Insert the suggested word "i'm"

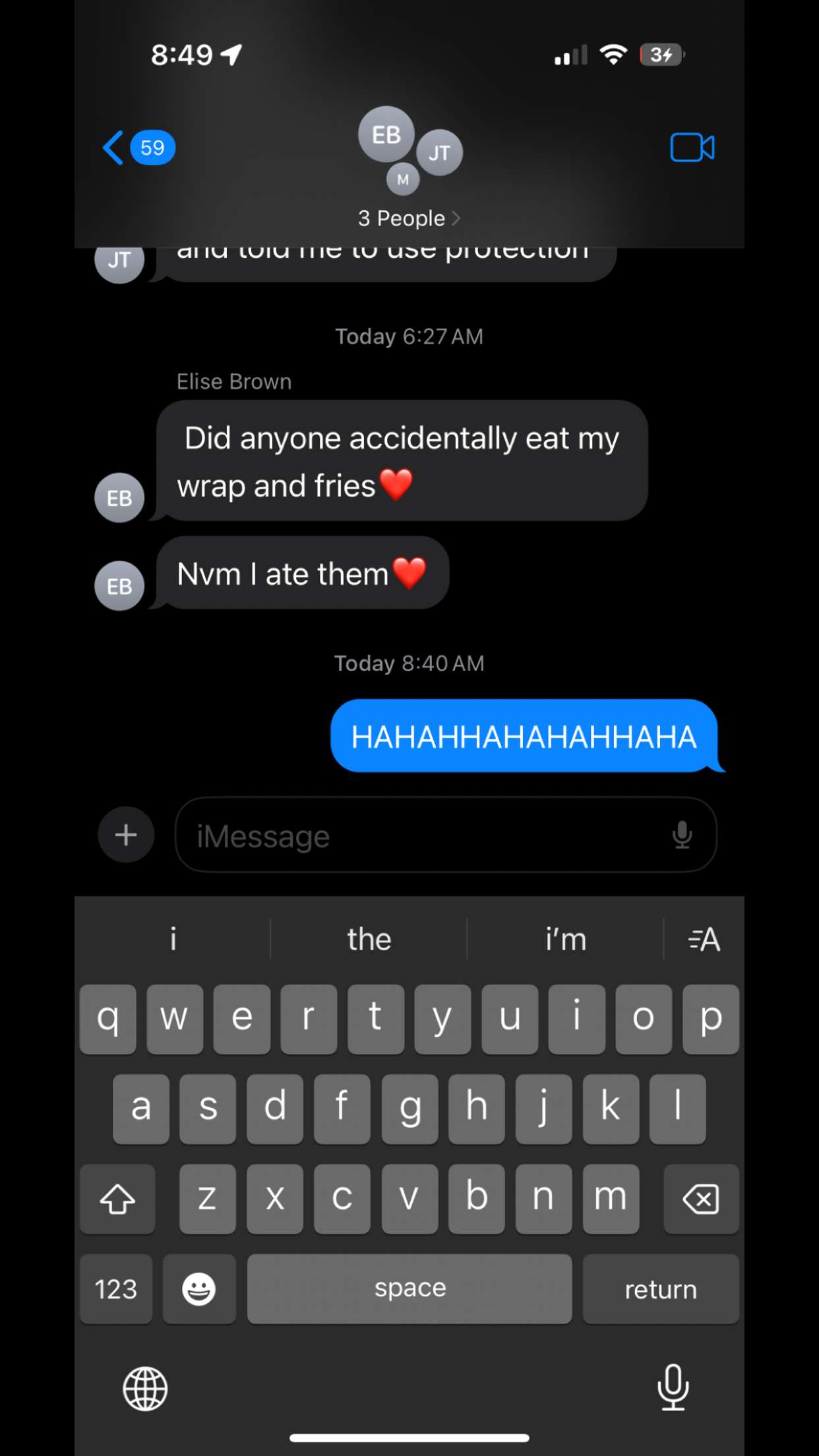(565, 939)
